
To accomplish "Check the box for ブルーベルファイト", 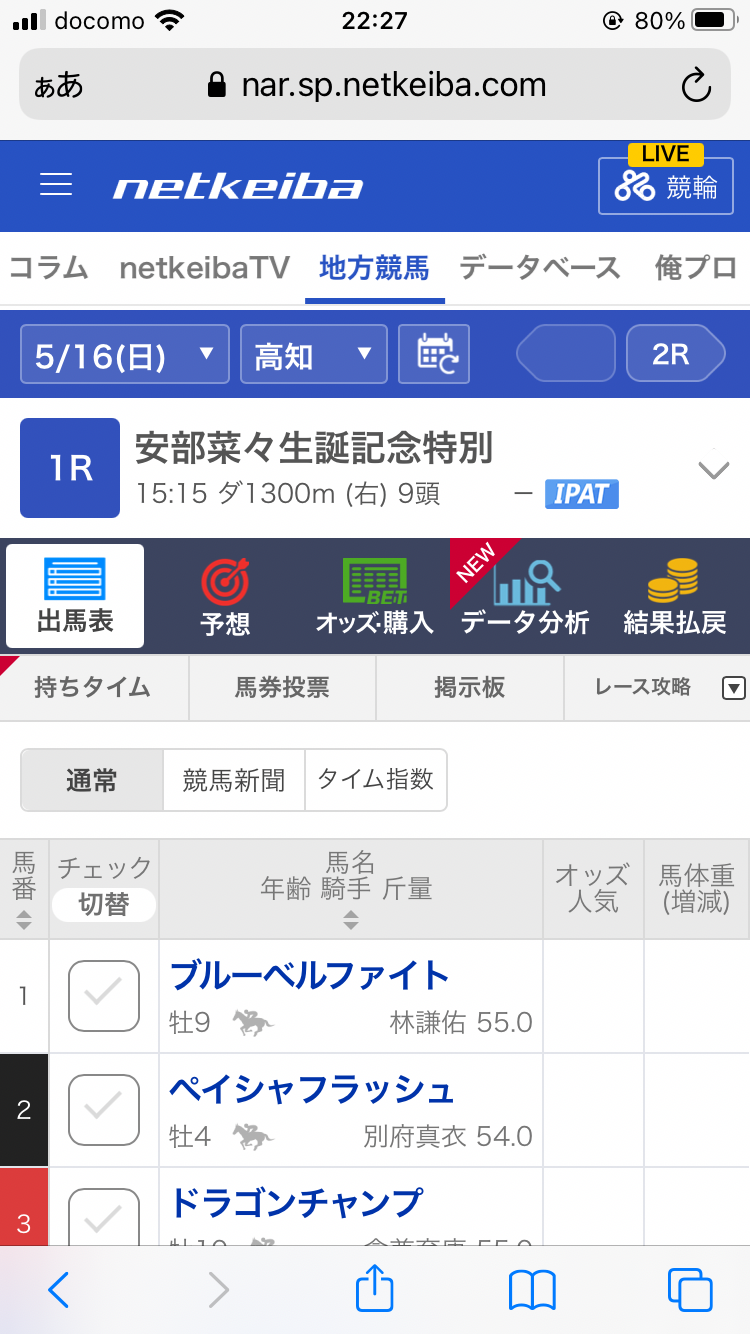I will click(104, 996).
